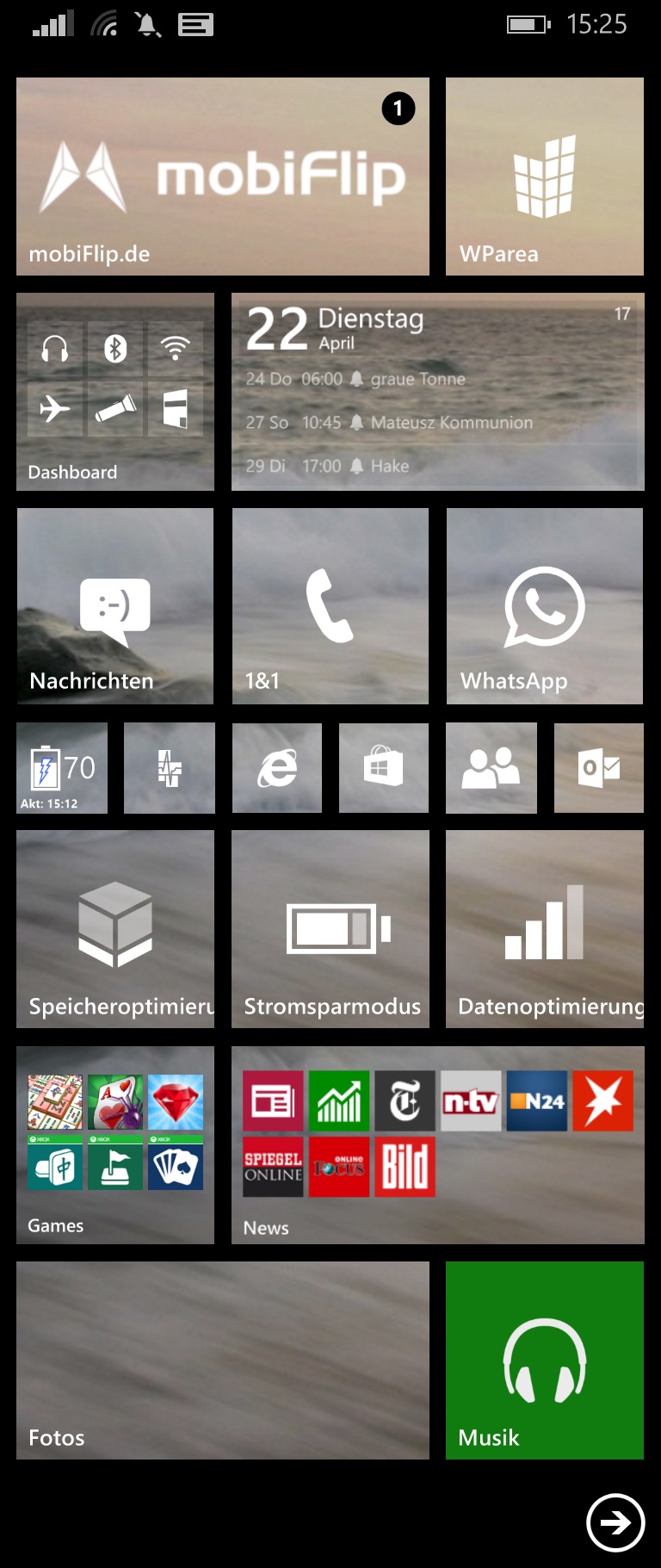Open Nachrichten messaging tile
The width and height of the screenshot is (661, 1568).
(114, 606)
